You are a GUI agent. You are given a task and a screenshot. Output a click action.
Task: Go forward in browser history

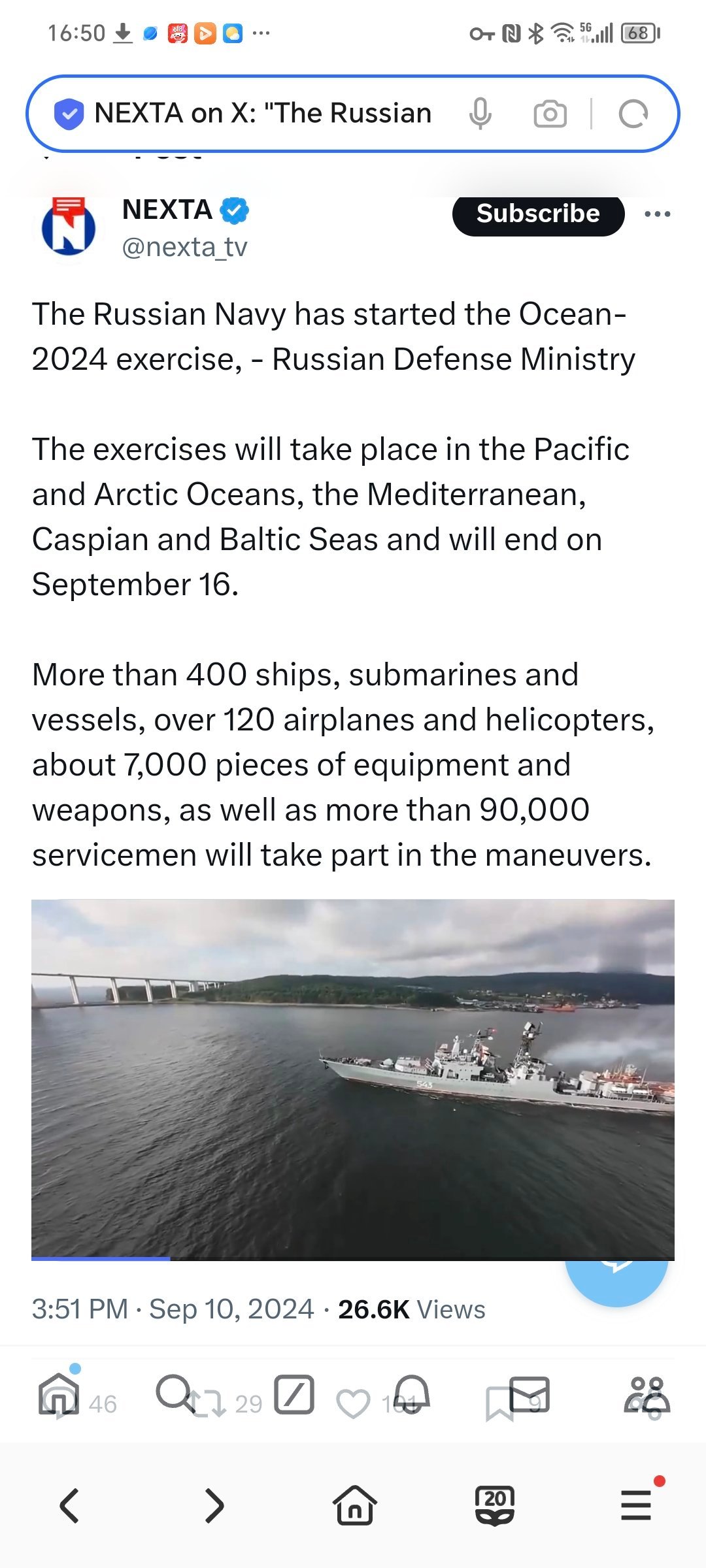tap(214, 1506)
